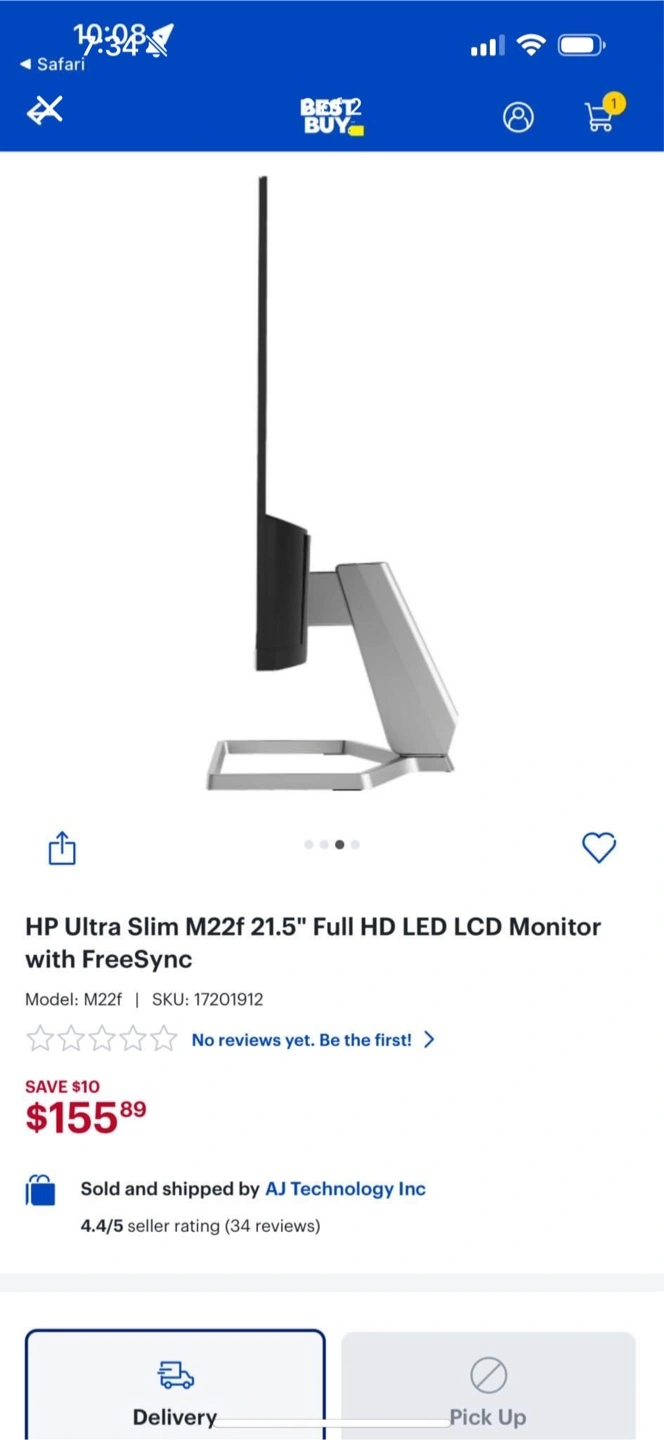Open the No reviews yet link
This screenshot has width=664, height=1440.
(313, 1040)
